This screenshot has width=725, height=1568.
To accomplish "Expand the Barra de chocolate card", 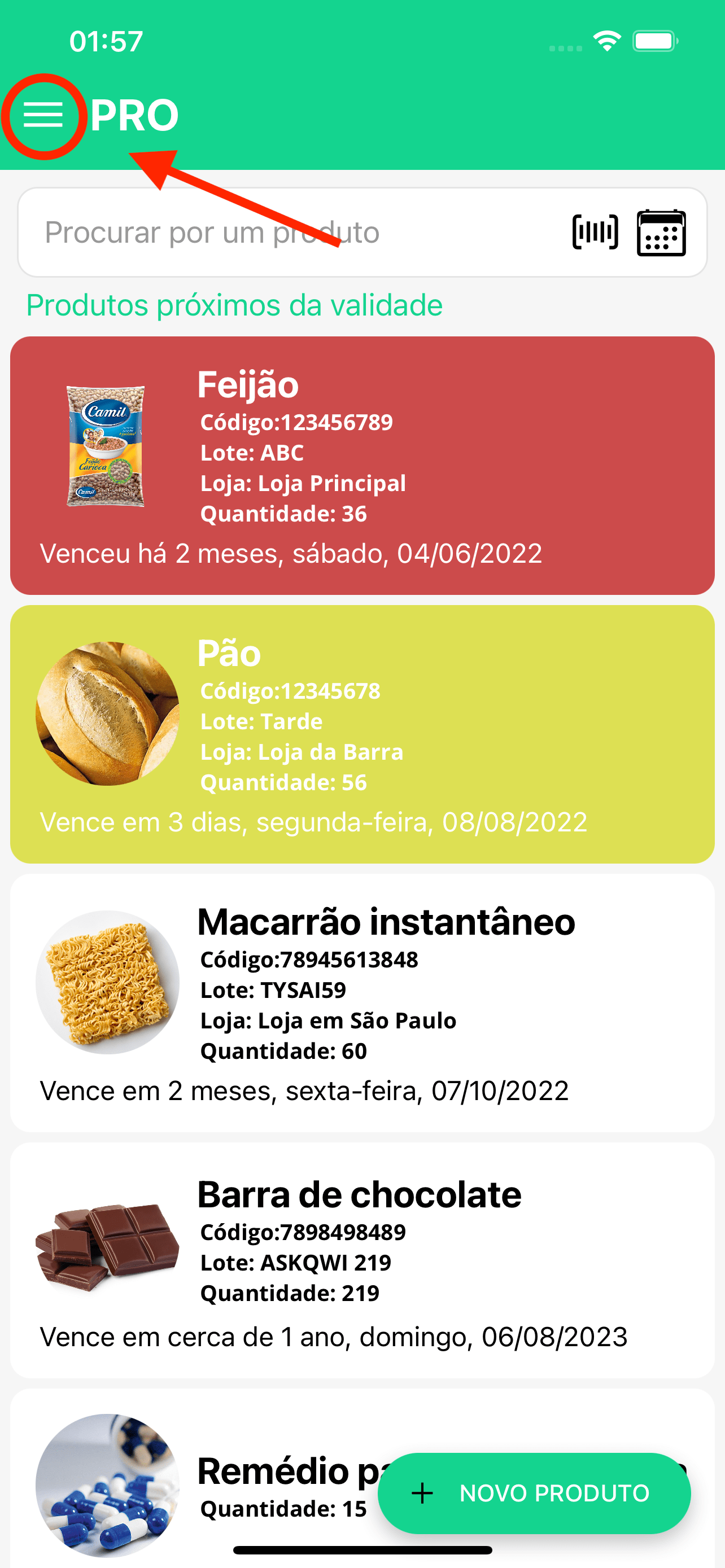I will [x=362, y=1260].
